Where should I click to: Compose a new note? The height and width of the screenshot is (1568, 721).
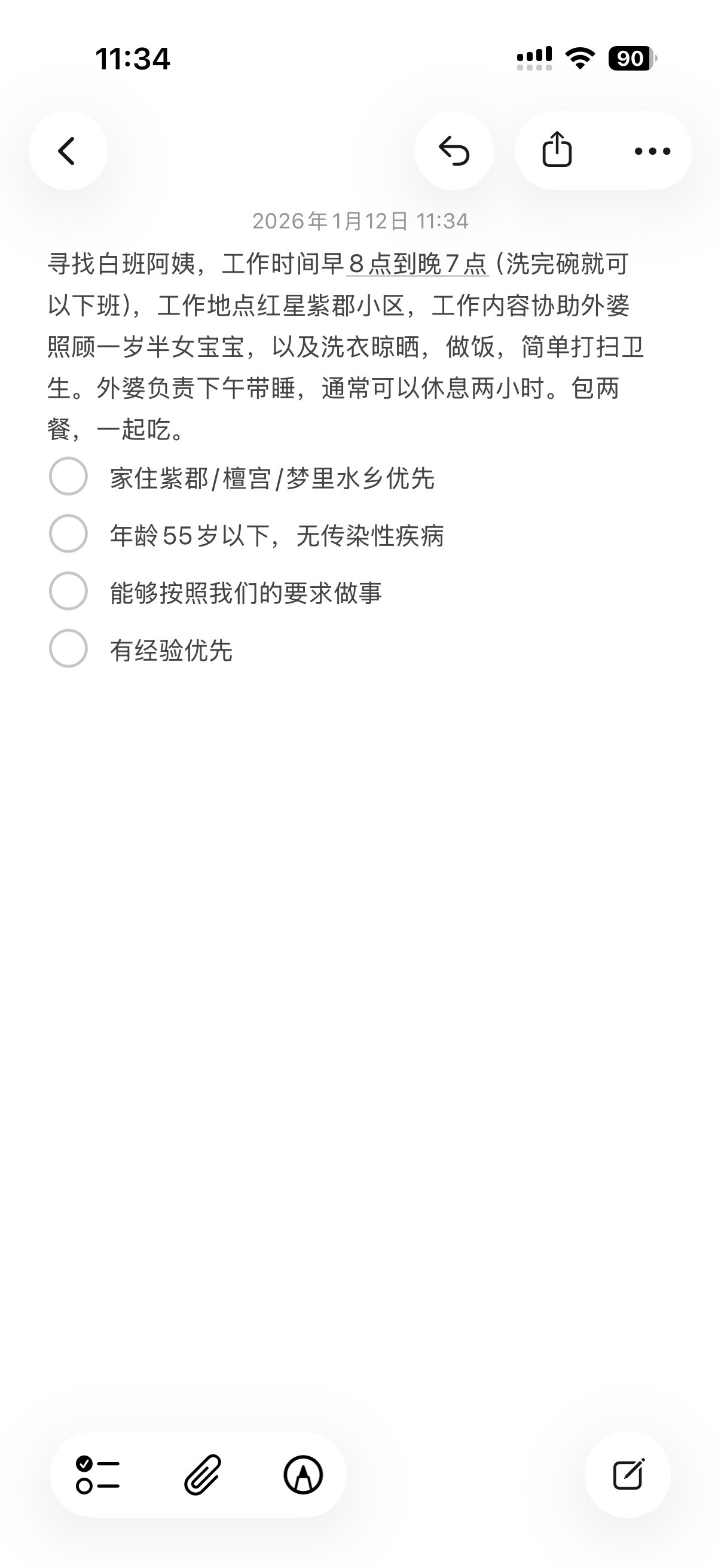pyautogui.click(x=627, y=1475)
